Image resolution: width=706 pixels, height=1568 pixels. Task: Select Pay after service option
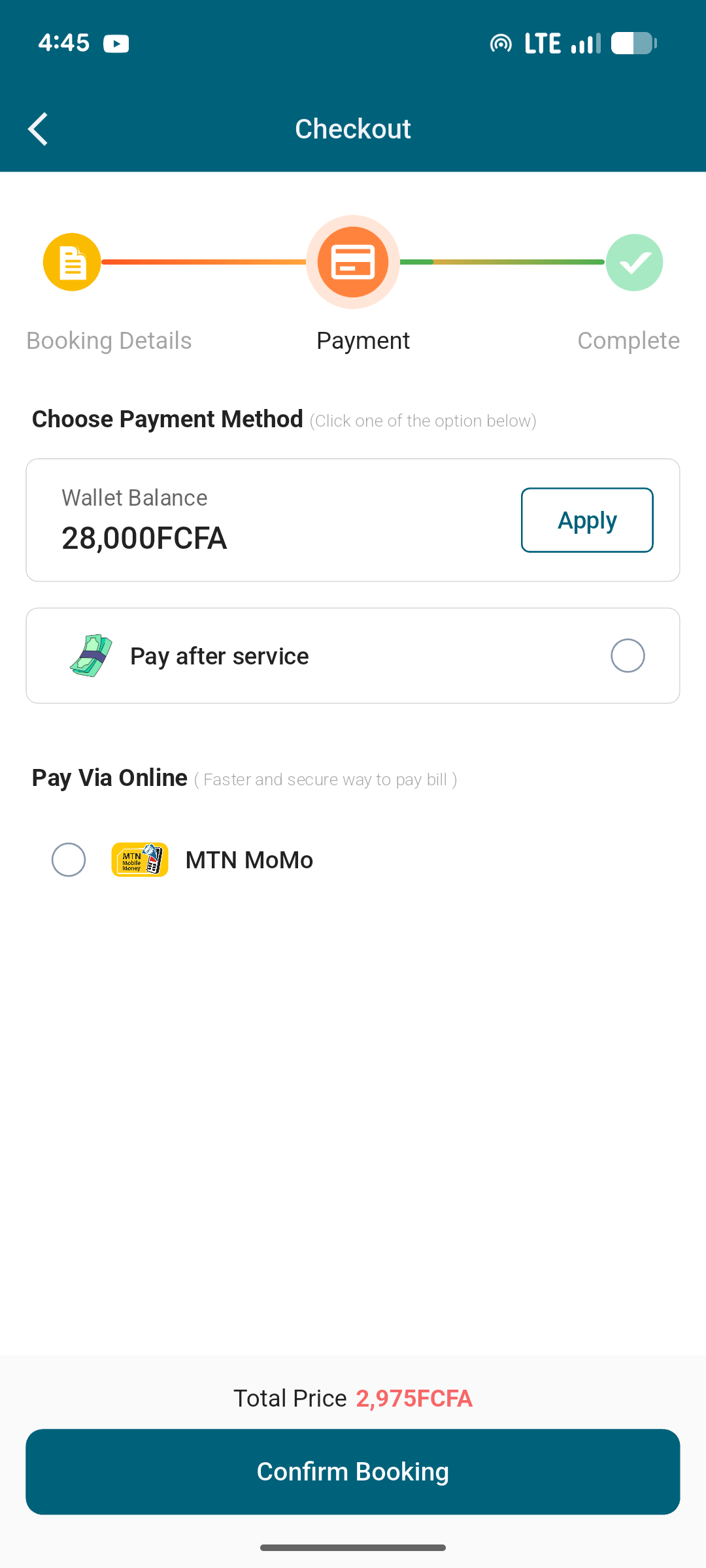(x=627, y=655)
